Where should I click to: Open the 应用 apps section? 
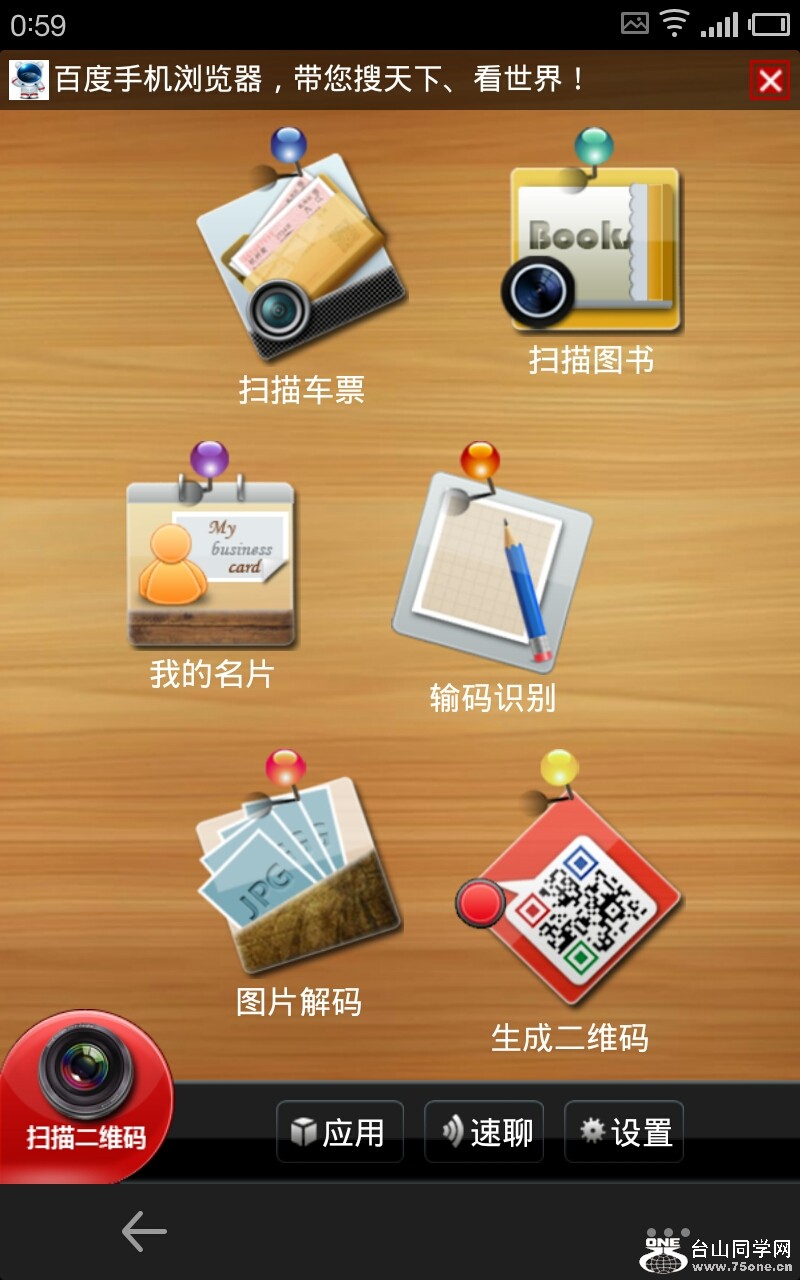tap(339, 1132)
